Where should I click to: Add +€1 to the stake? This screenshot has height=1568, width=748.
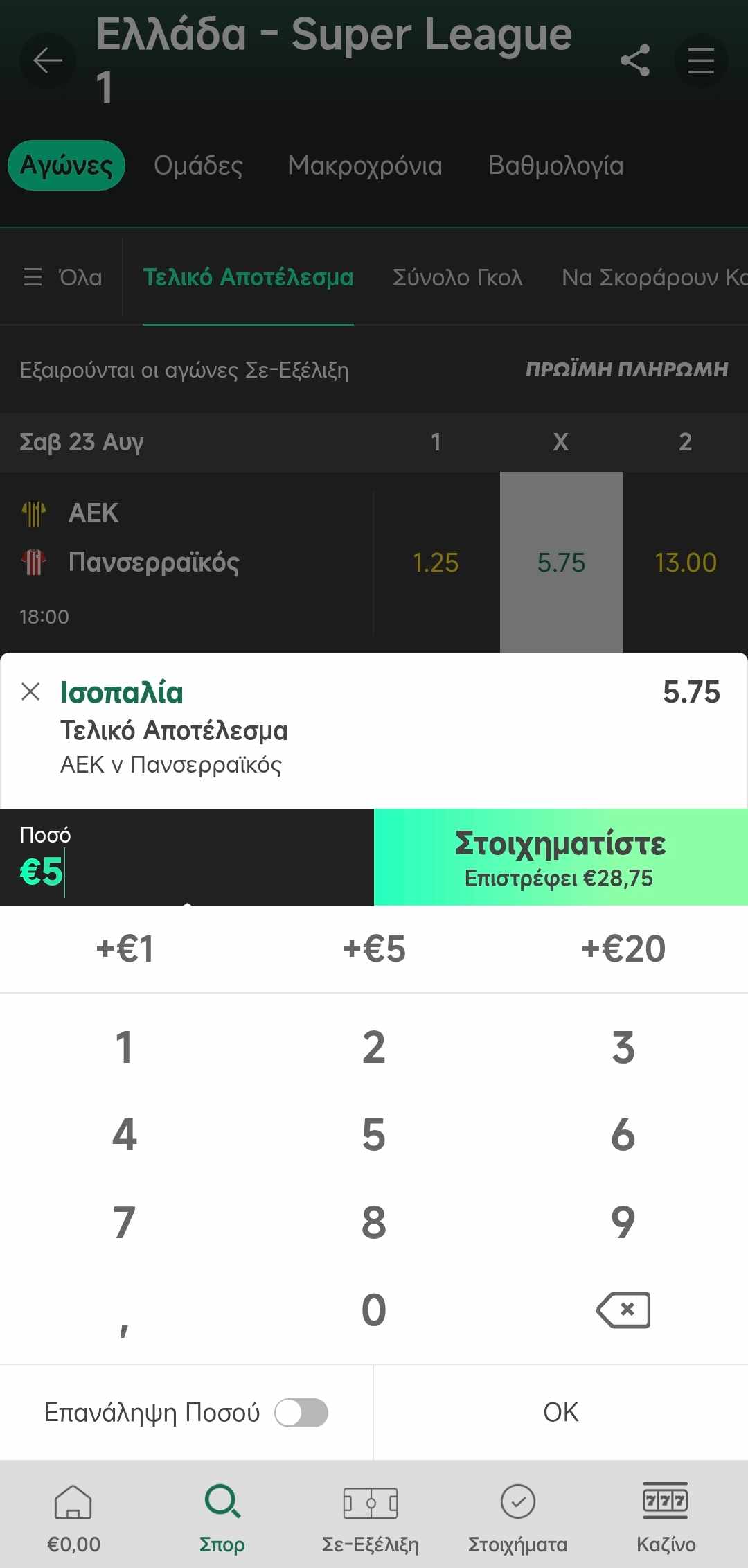[125, 949]
